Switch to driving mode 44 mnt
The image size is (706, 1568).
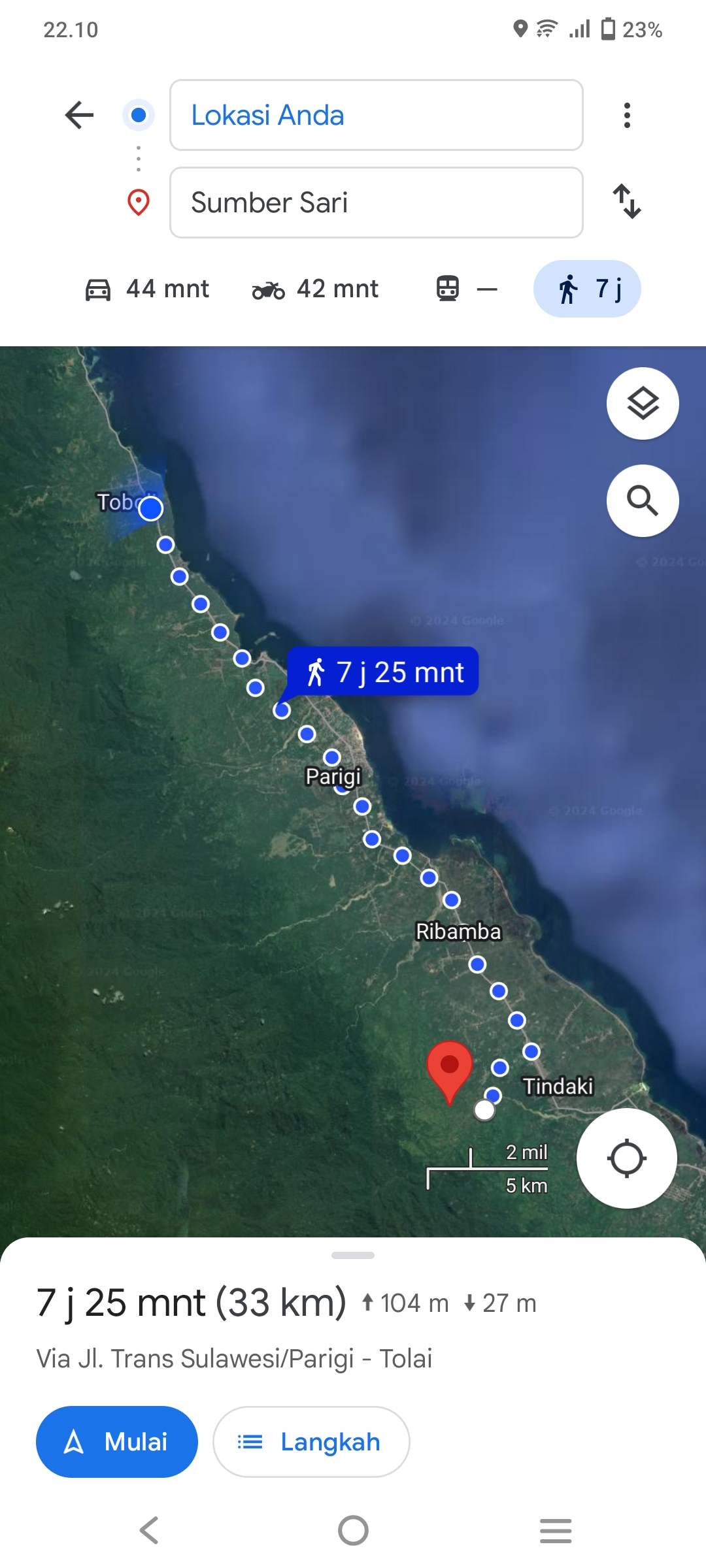(x=147, y=289)
